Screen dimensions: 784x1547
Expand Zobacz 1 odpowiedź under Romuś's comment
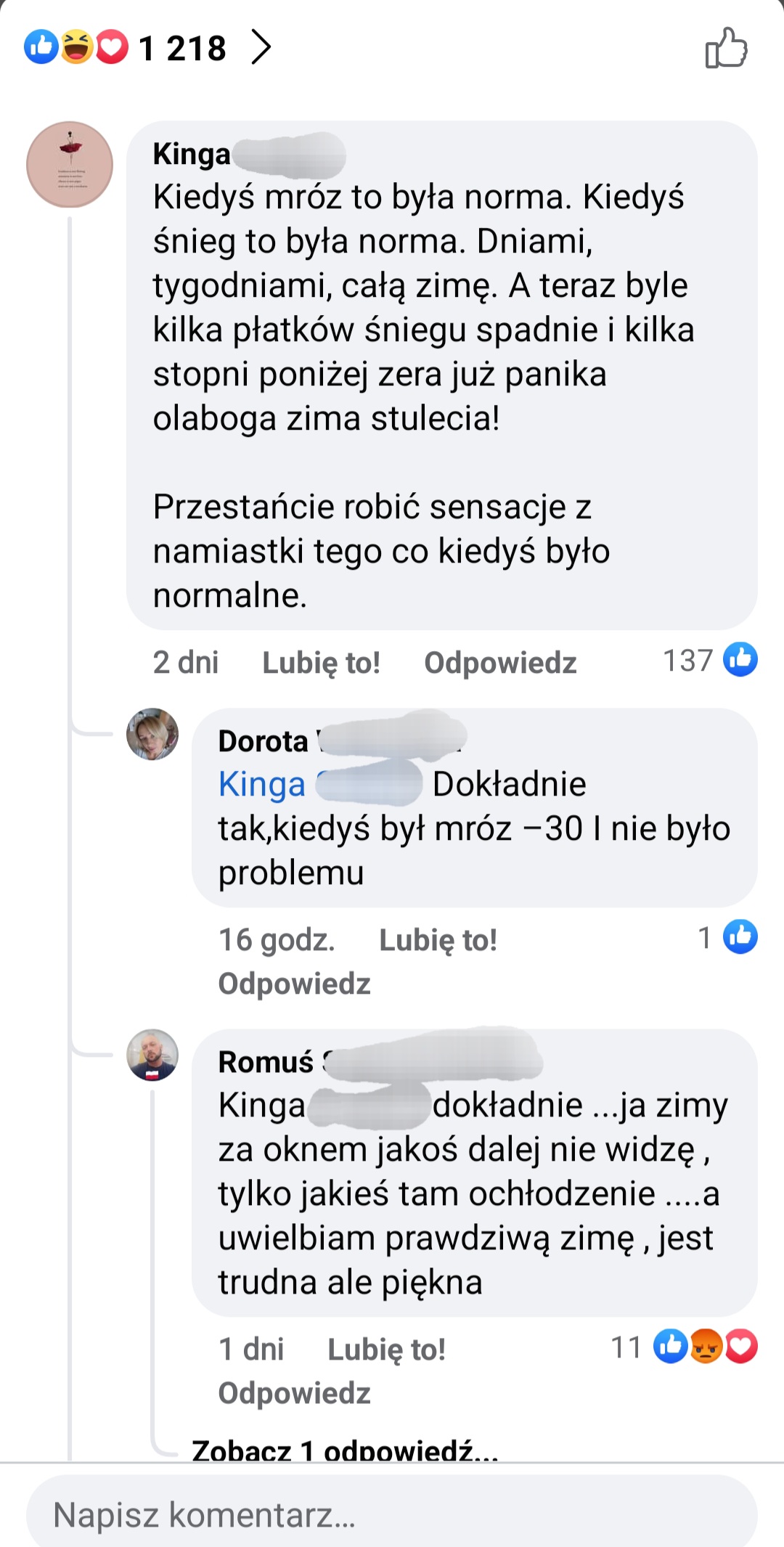click(x=345, y=1450)
